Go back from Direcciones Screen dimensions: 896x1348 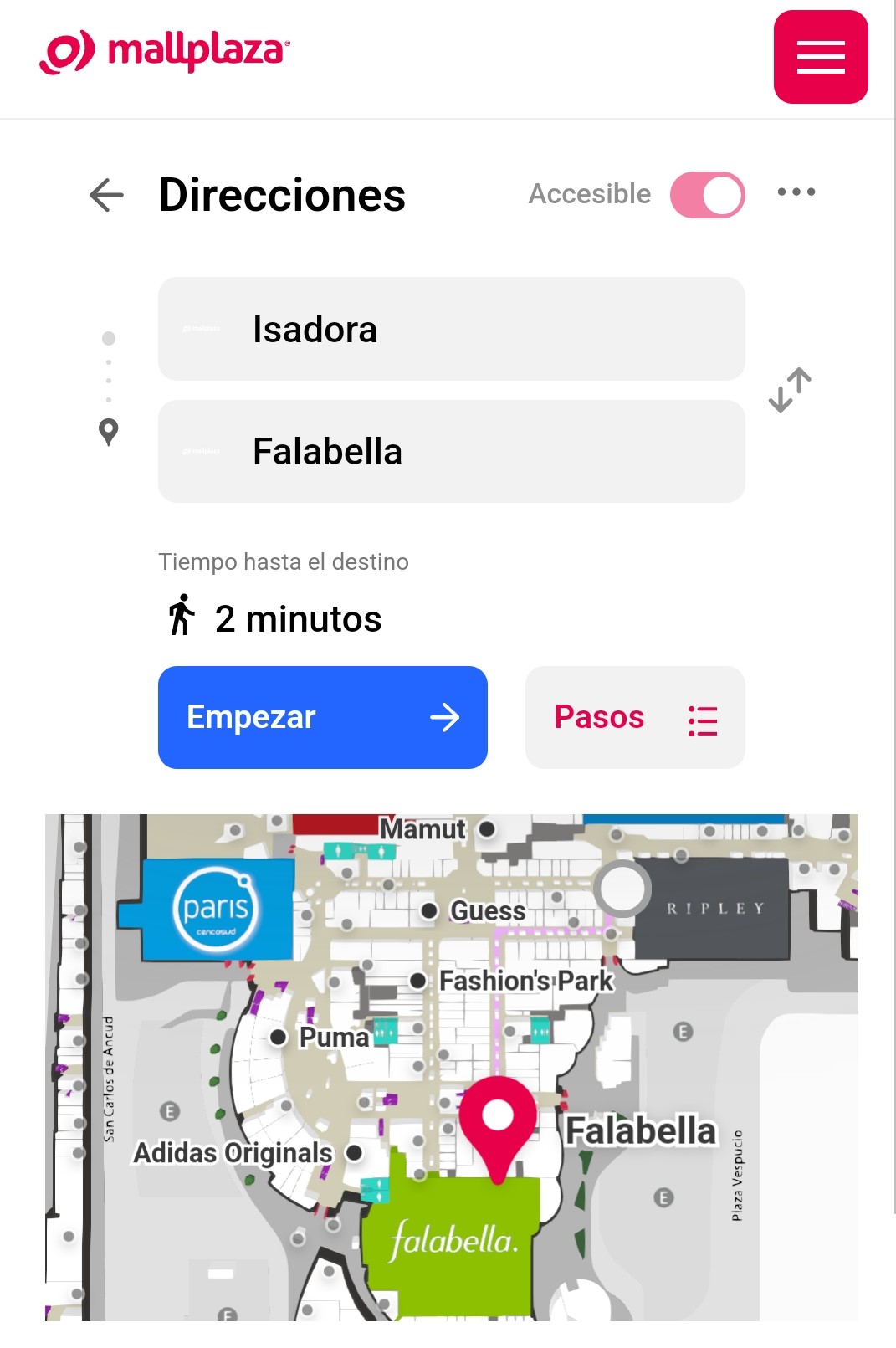pos(106,195)
